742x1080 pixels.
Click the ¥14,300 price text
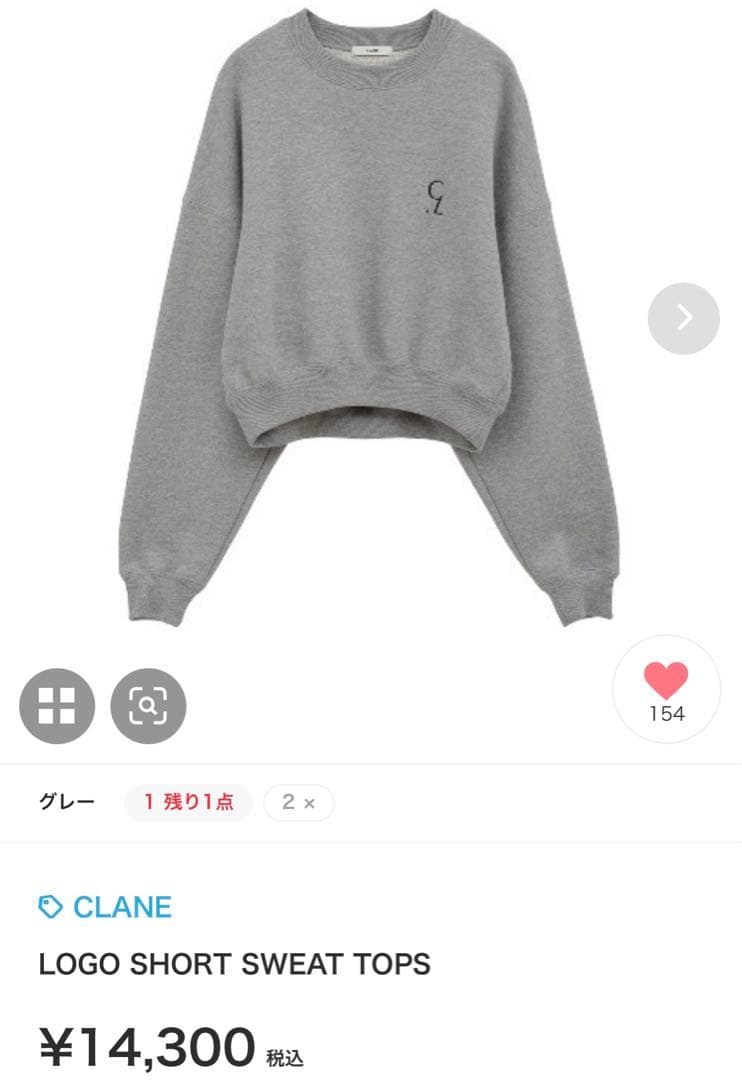click(x=145, y=1047)
